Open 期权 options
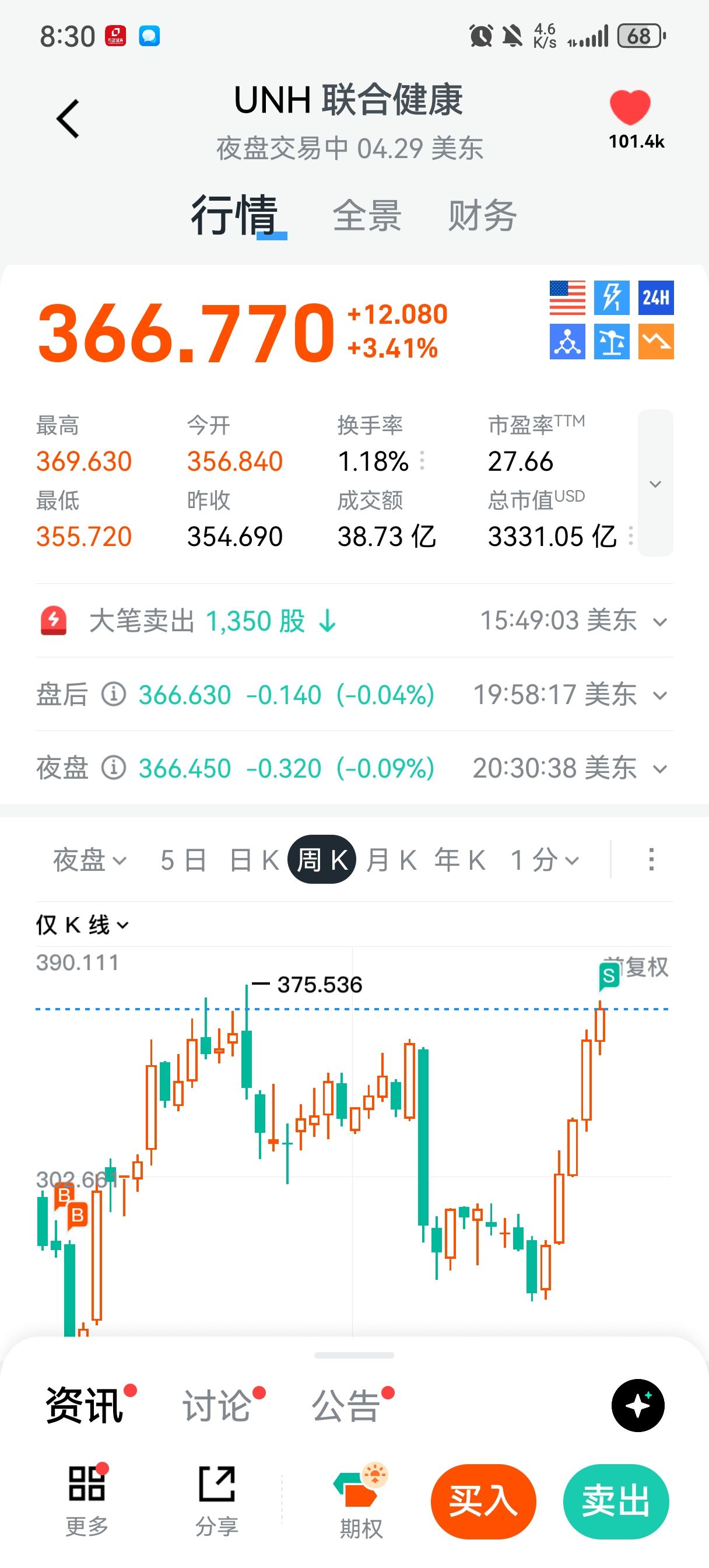Viewport: 709px width, 1568px height. coord(361,1501)
